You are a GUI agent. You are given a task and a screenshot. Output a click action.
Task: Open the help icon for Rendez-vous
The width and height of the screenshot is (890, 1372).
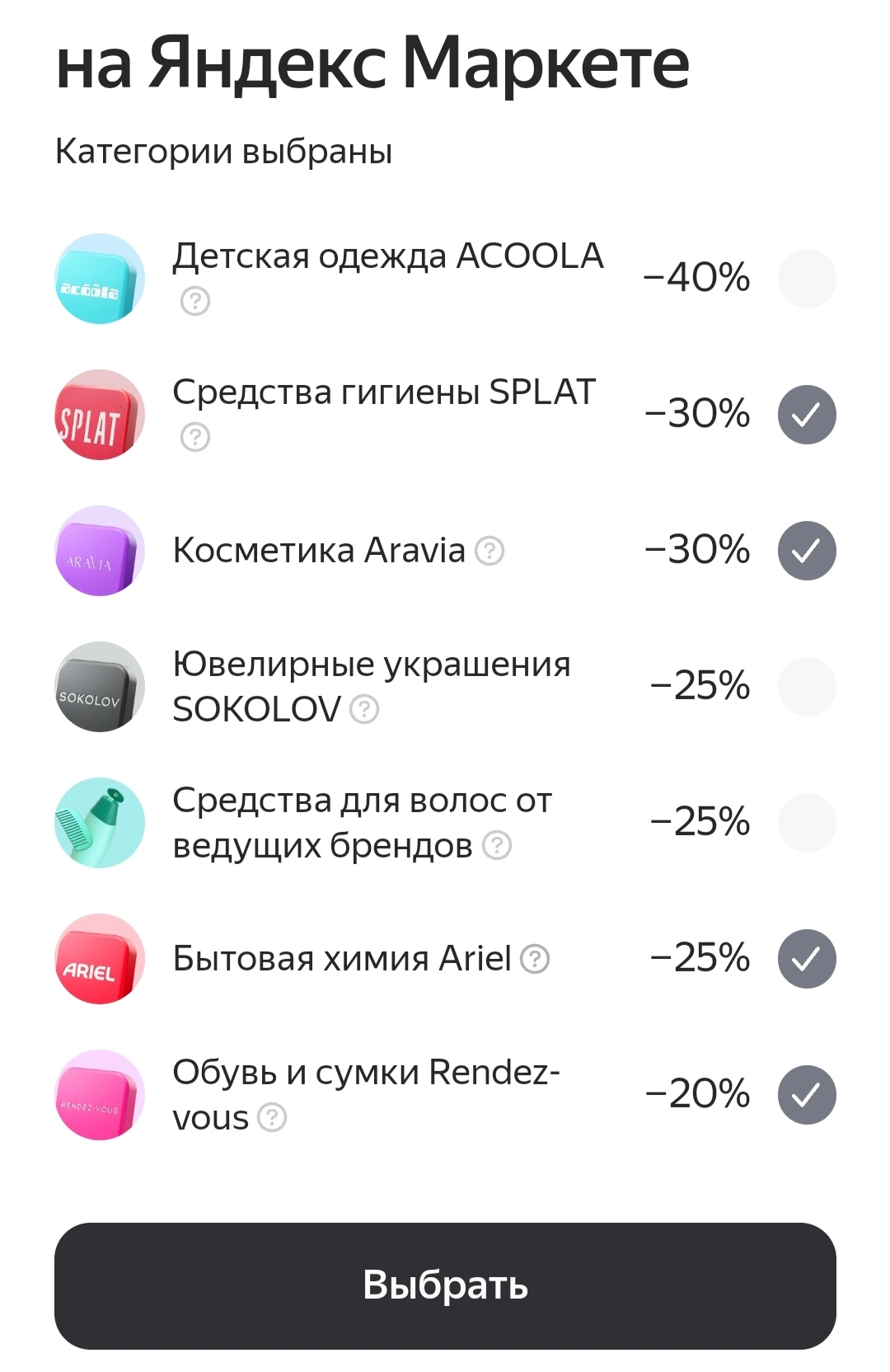[272, 1117]
